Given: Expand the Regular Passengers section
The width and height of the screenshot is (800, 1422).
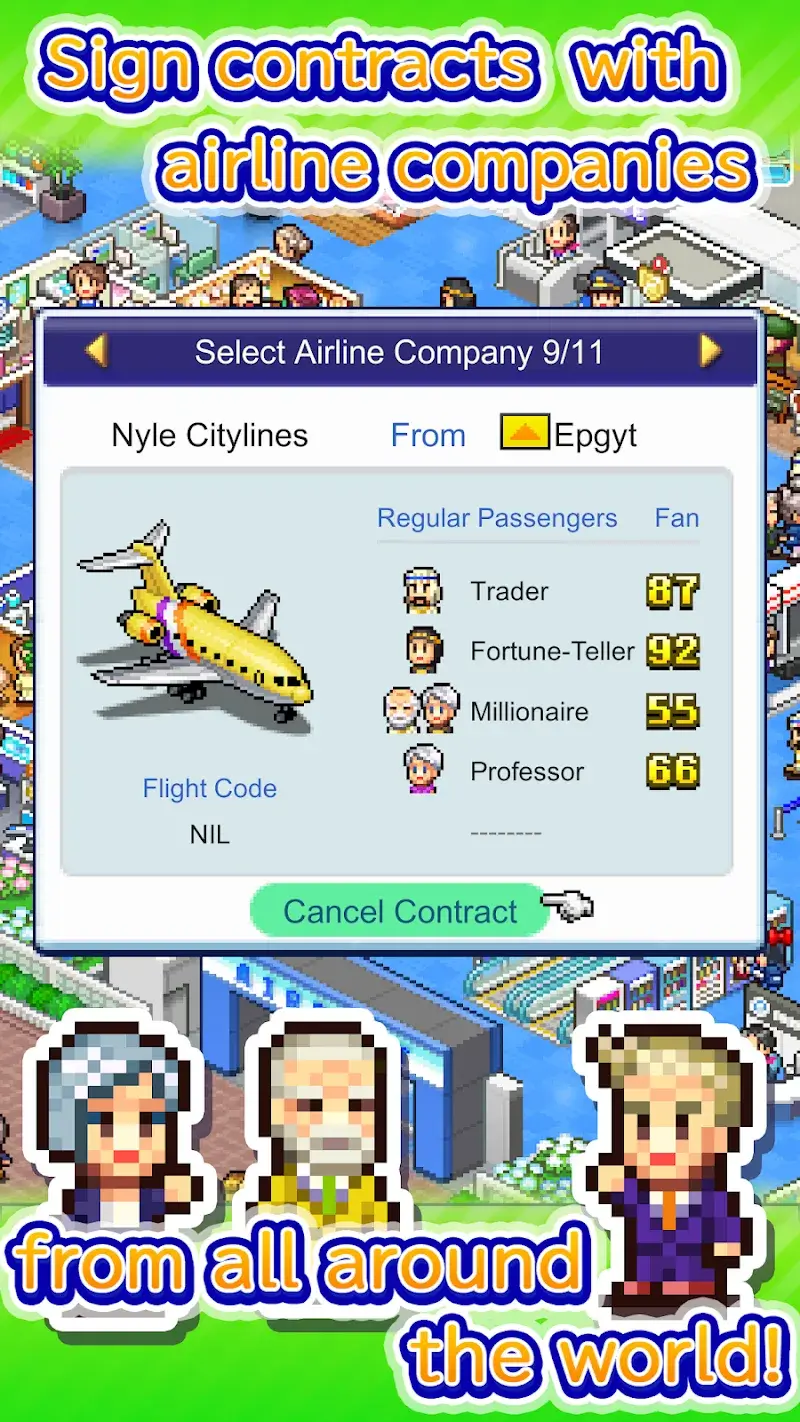Looking at the screenshot, I should click(x=496, y=518).
